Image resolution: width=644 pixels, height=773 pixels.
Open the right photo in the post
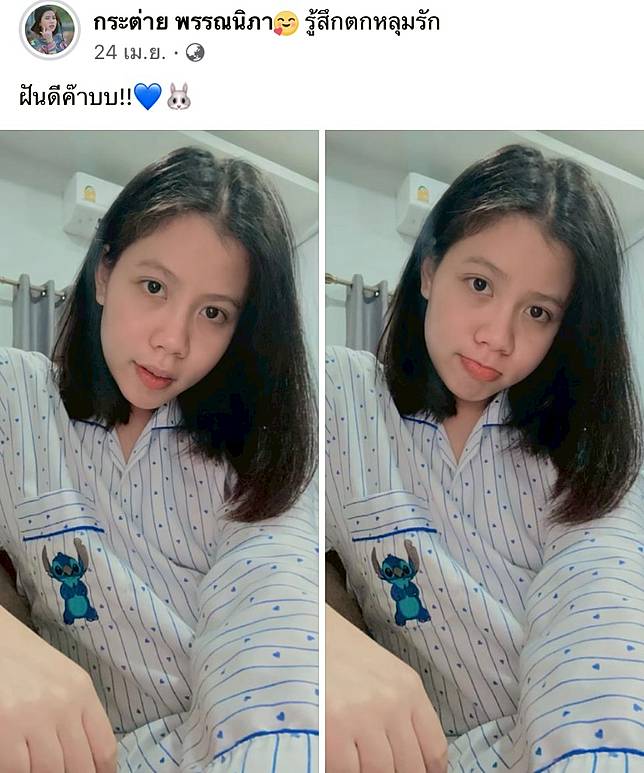(484, 450)
